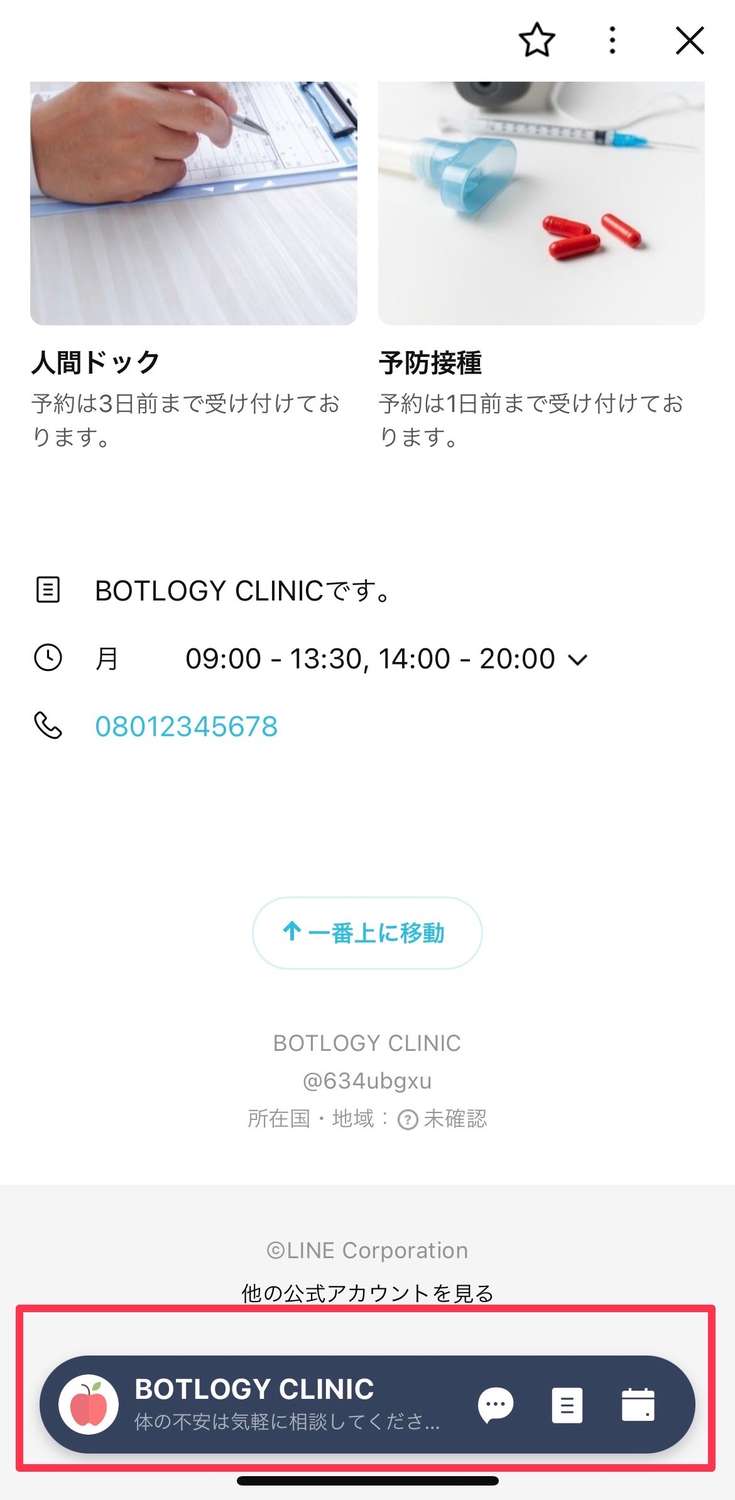Add this account to favorites with star

point(536,41)
